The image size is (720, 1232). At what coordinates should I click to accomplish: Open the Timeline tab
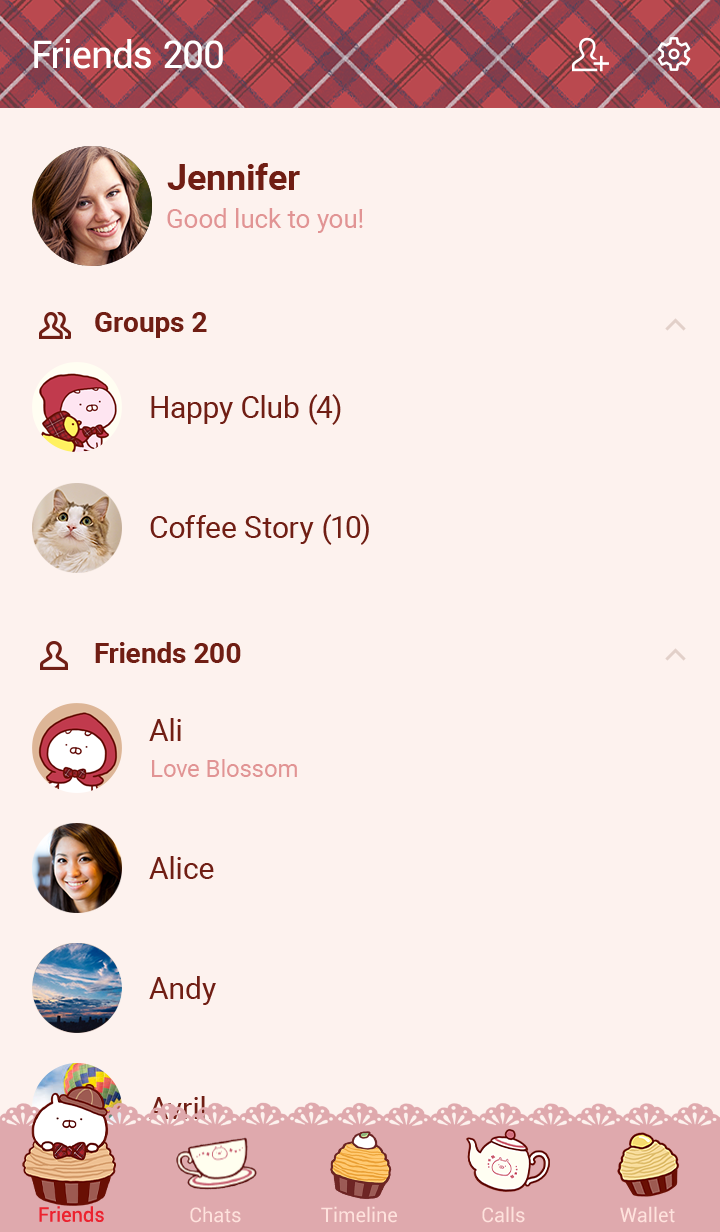[359, 1175]
